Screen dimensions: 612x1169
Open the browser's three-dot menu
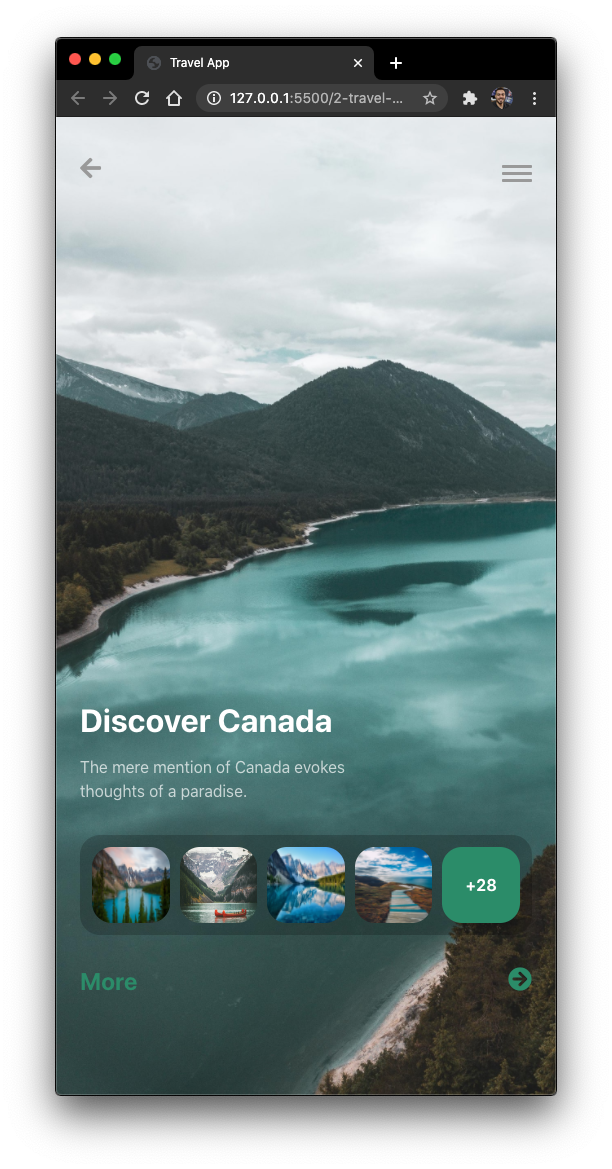tap(534, 98)
